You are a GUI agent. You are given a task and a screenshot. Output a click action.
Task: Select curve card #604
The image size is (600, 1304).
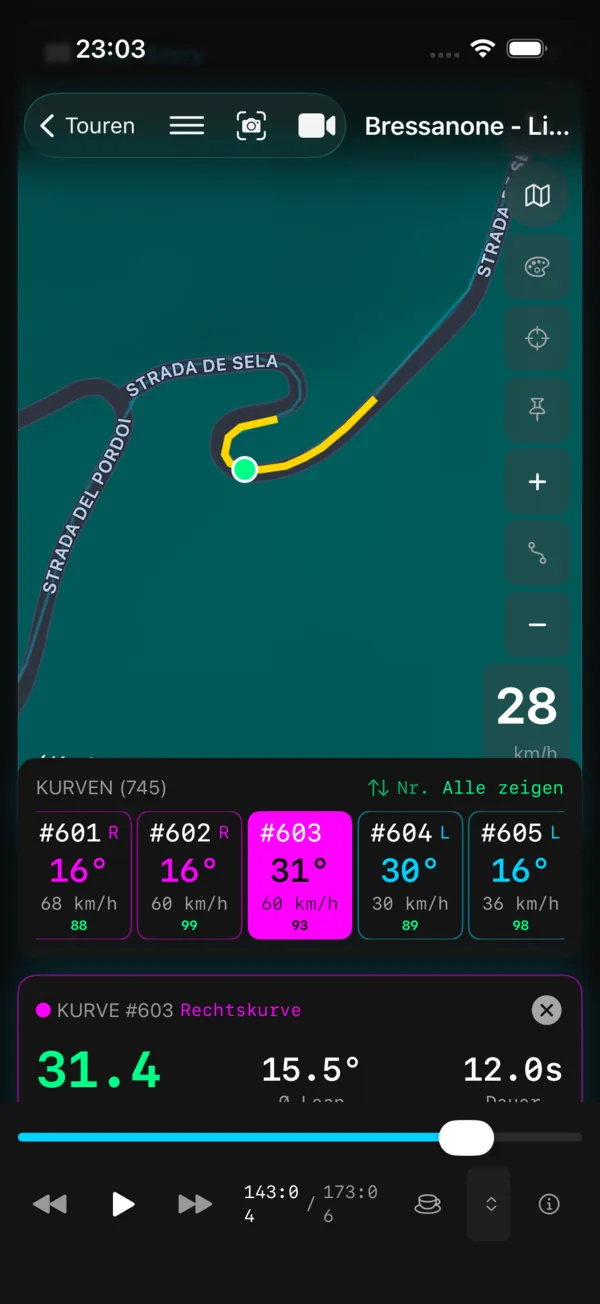tap(410, 875)
